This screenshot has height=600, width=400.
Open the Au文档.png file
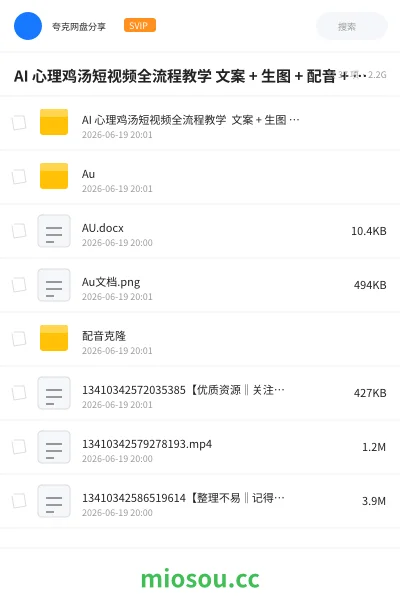coord(200,285)
